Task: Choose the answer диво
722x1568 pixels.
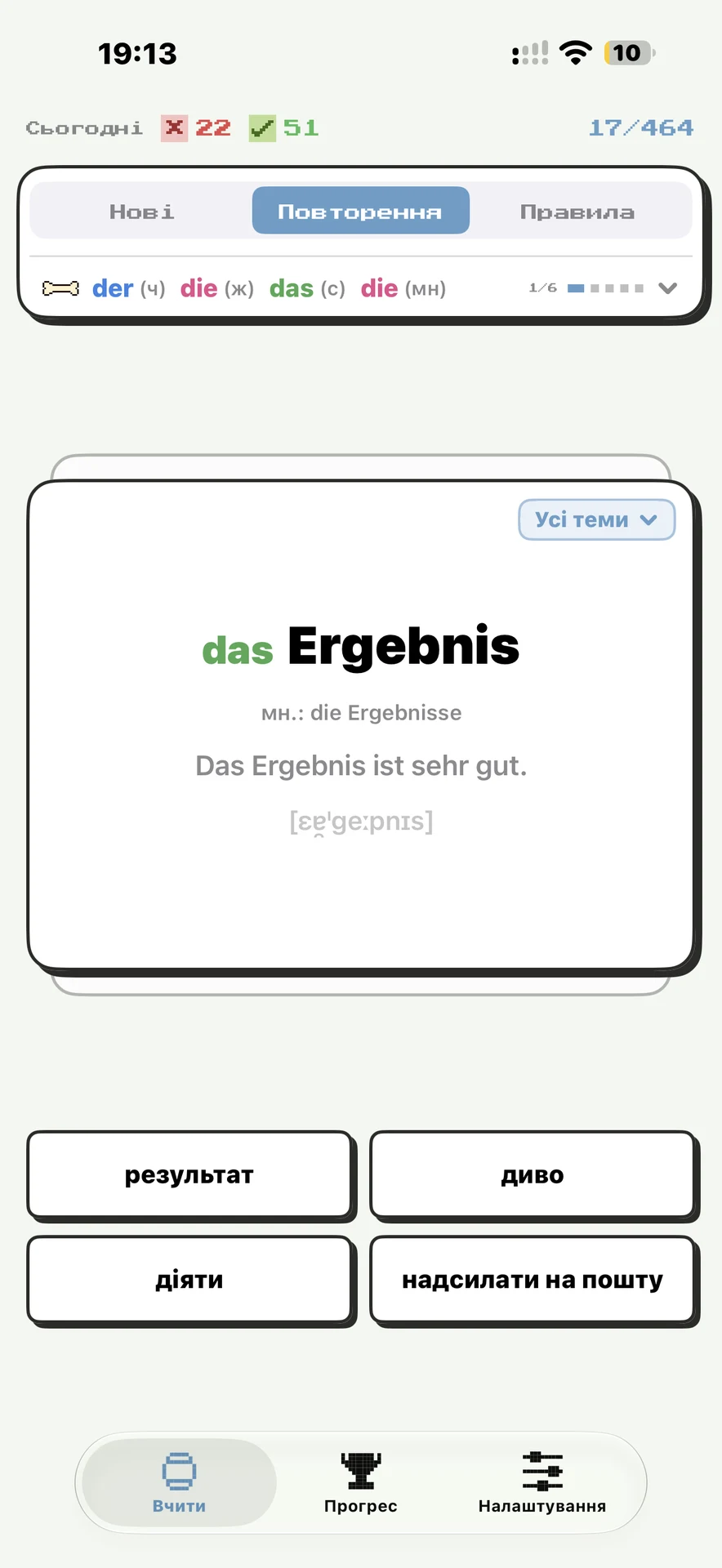Action: point(533,1175)
